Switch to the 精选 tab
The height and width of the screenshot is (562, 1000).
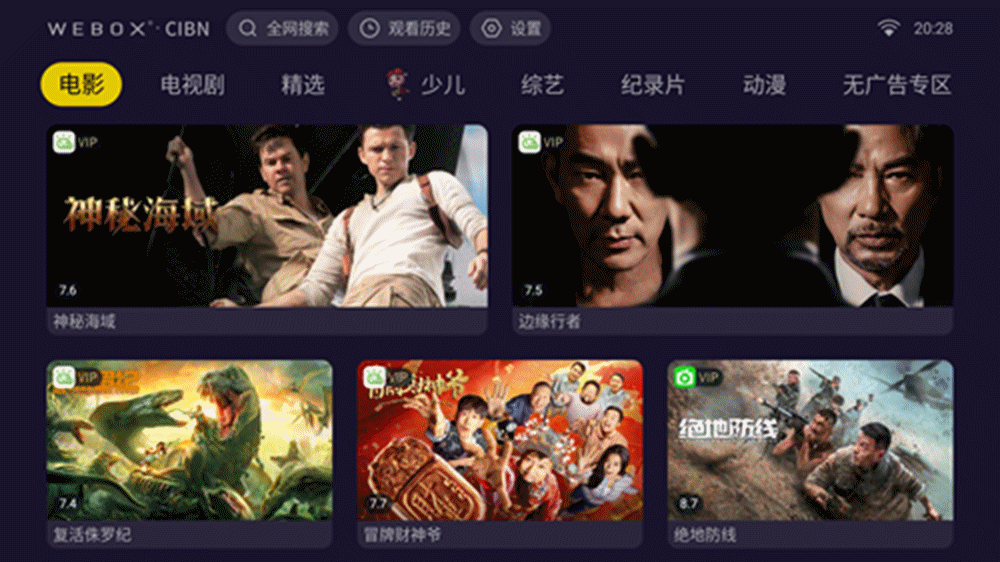tap(302, 86)
